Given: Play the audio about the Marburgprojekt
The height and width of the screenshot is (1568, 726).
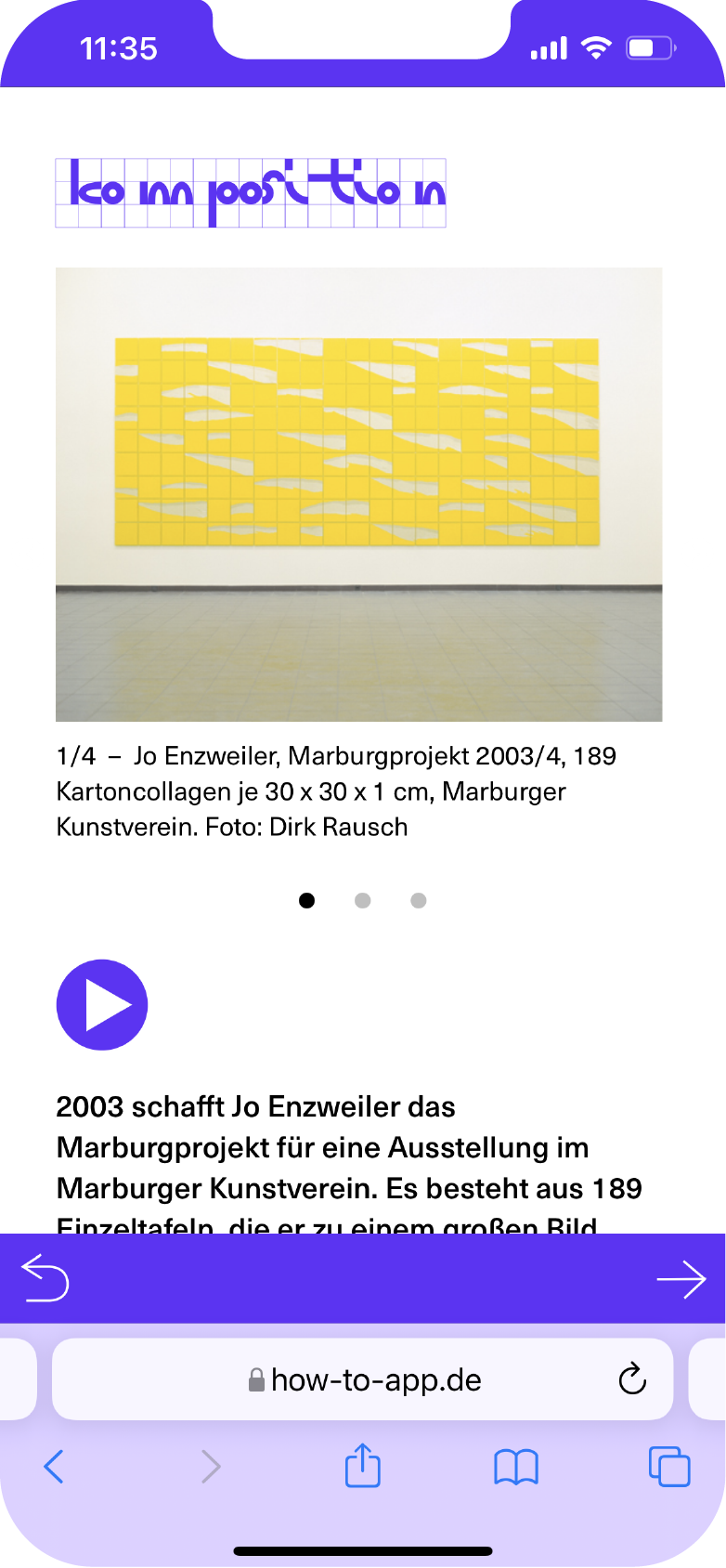Looking at the screenshot, I should [x=102, y=1005].
